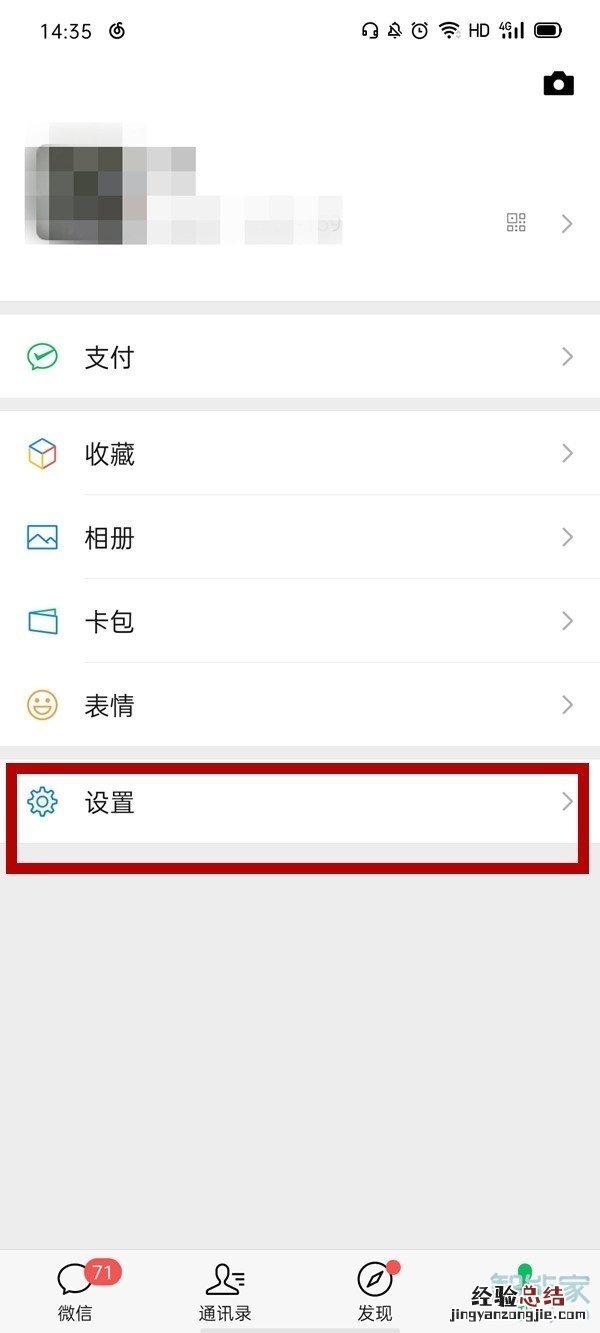Open 支付 (Pay) row
Viewport: 600px width, 1333px height.
300,357
